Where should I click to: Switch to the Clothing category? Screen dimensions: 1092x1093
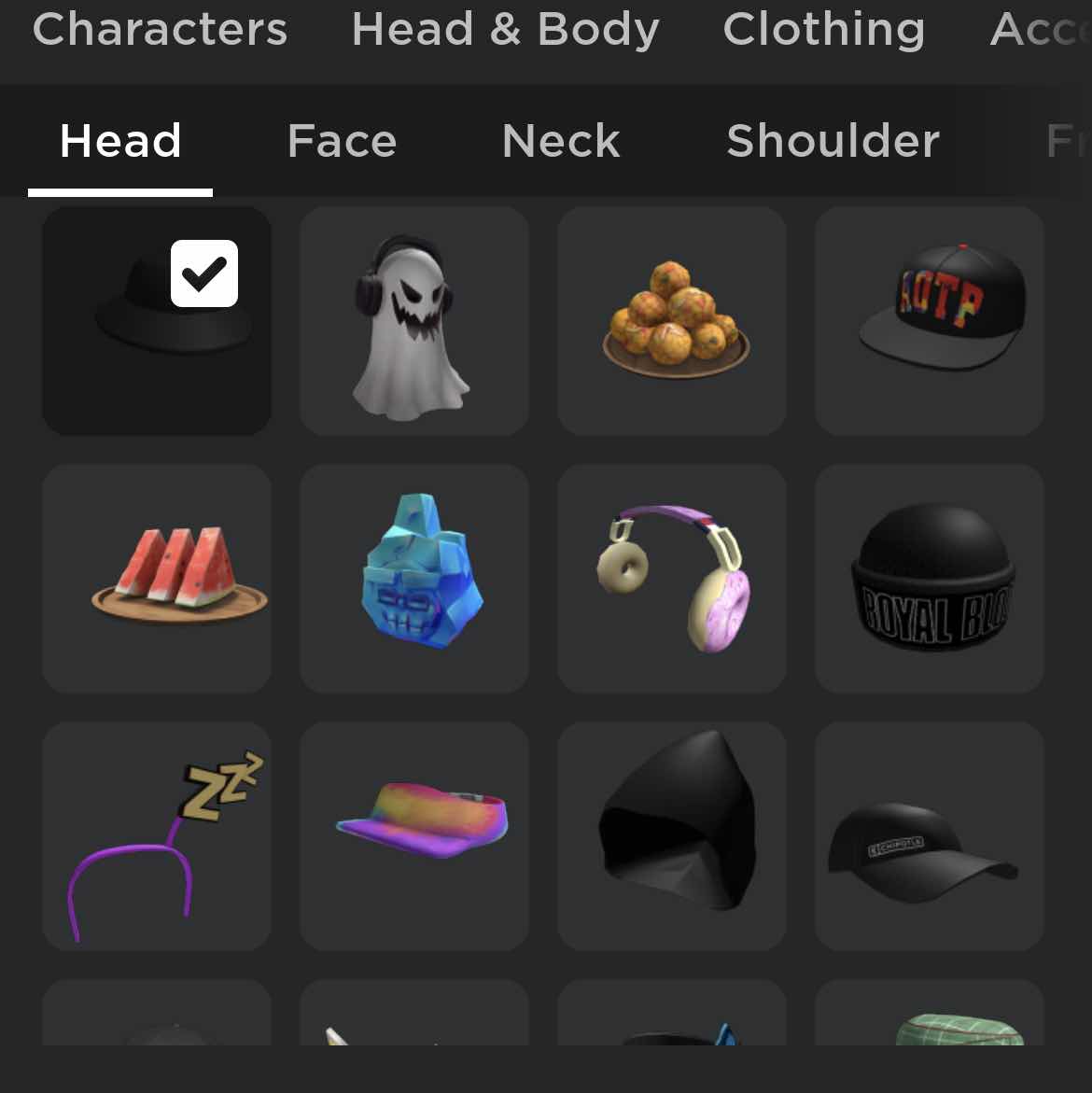tap(823, 30)
